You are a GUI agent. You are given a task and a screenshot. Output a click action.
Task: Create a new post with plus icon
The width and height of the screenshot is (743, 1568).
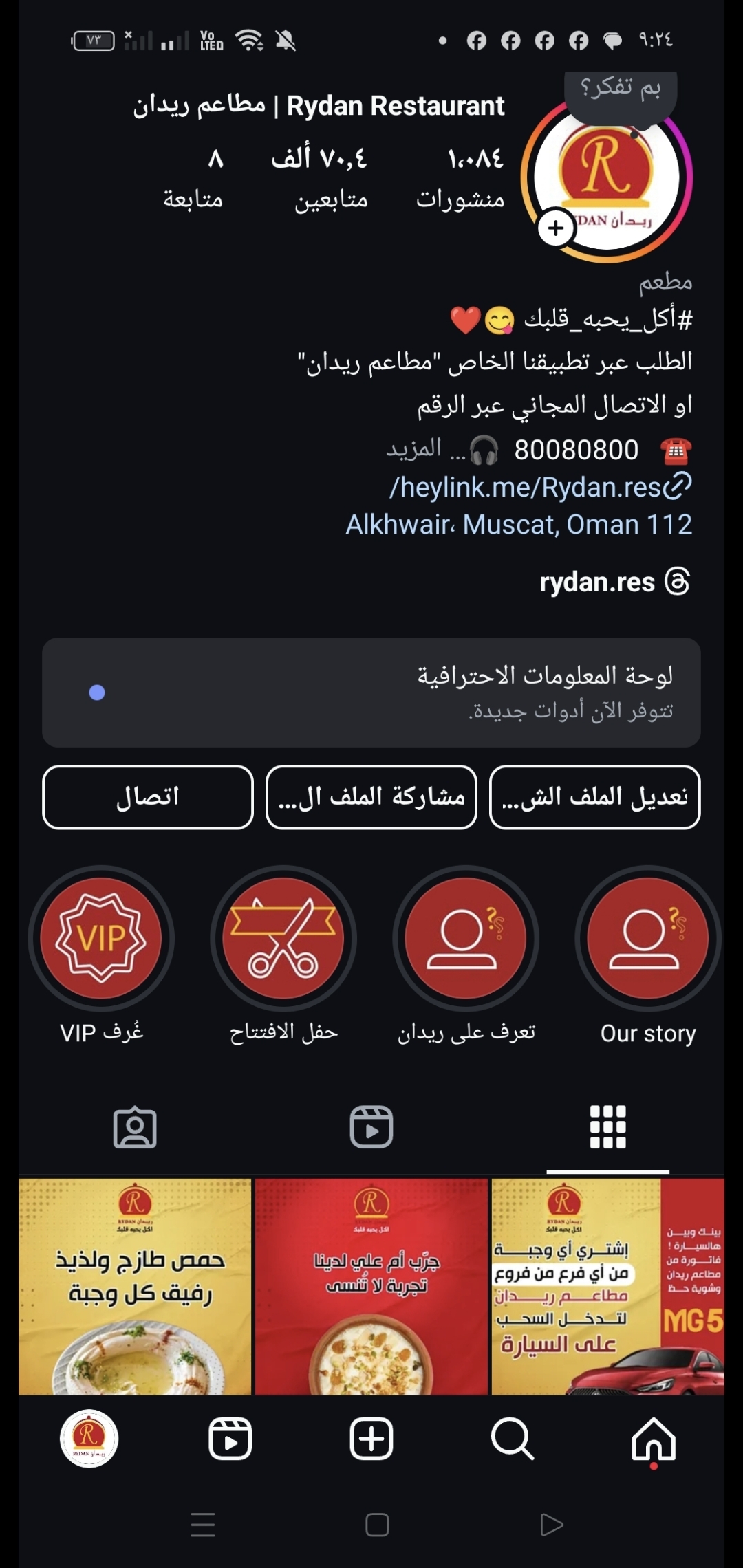371,1438
